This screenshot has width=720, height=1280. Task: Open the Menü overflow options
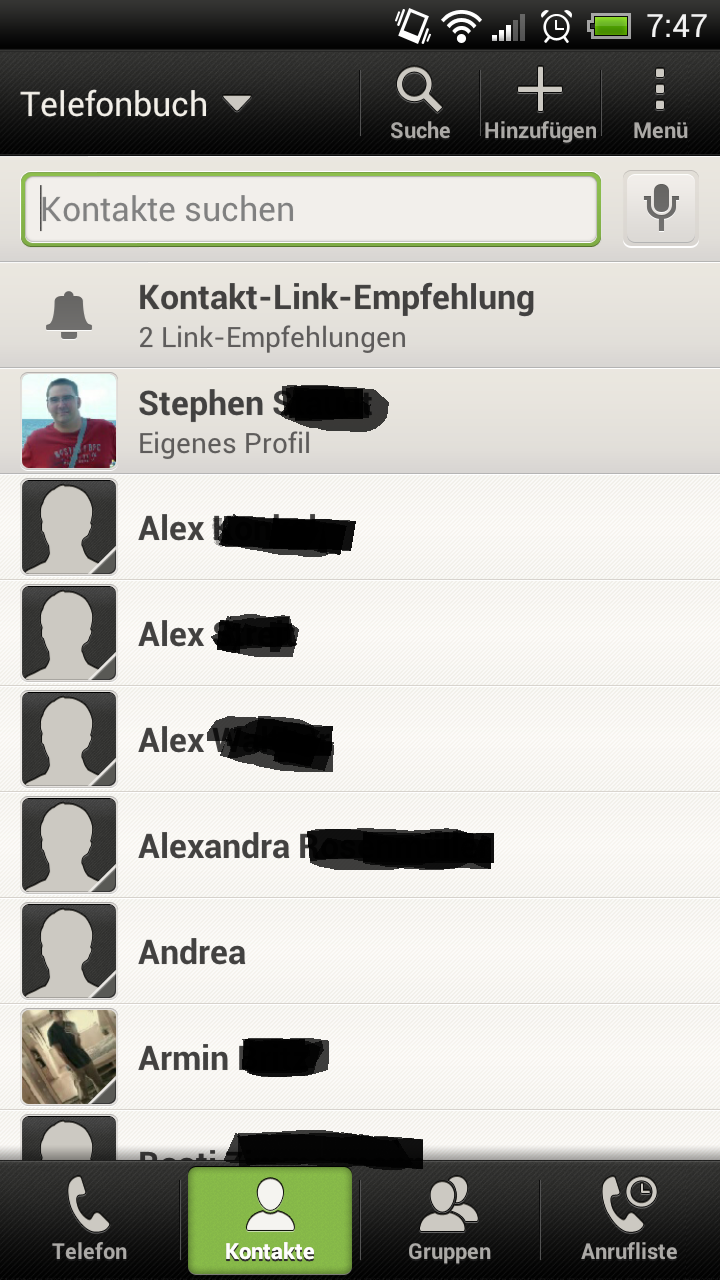[x=660, y=104]
